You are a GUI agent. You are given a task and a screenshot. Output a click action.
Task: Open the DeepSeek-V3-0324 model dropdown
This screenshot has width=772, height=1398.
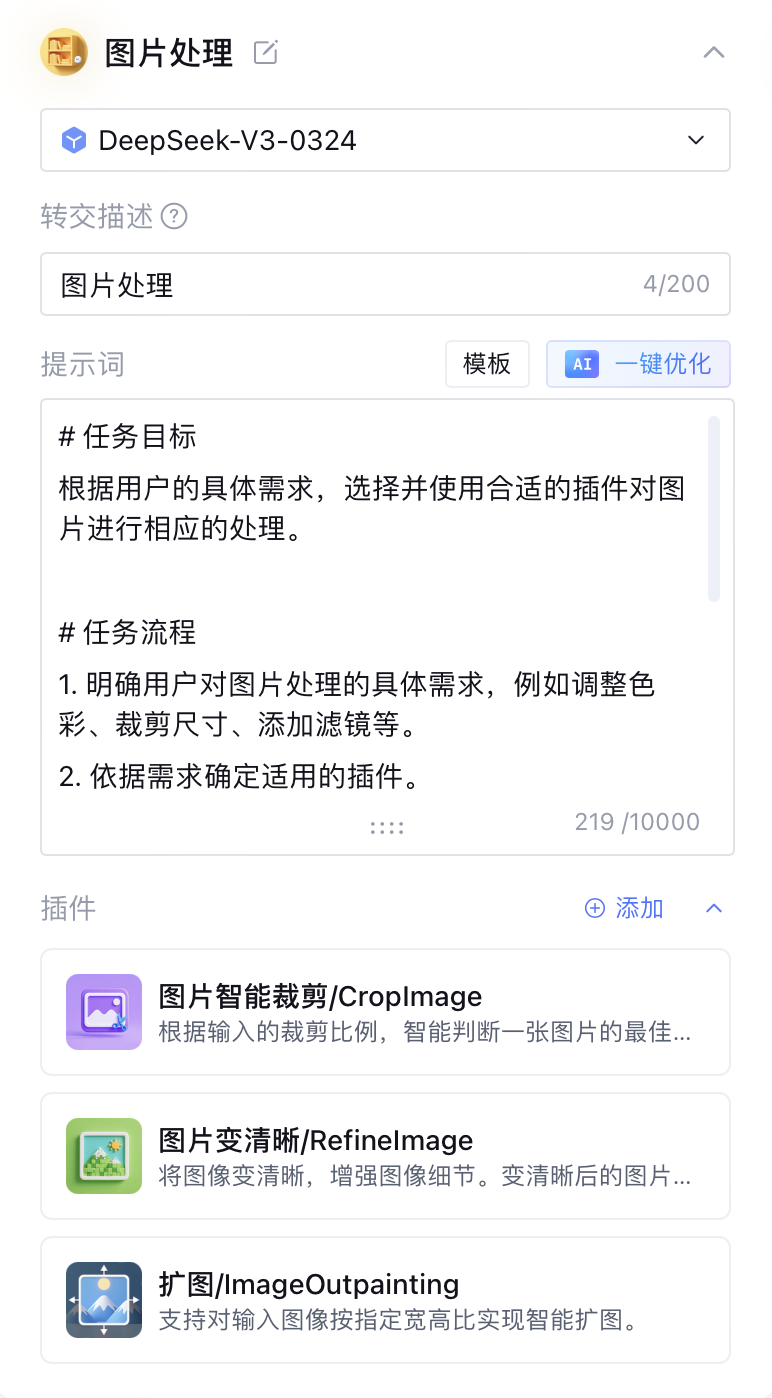(x=386, y=140)
